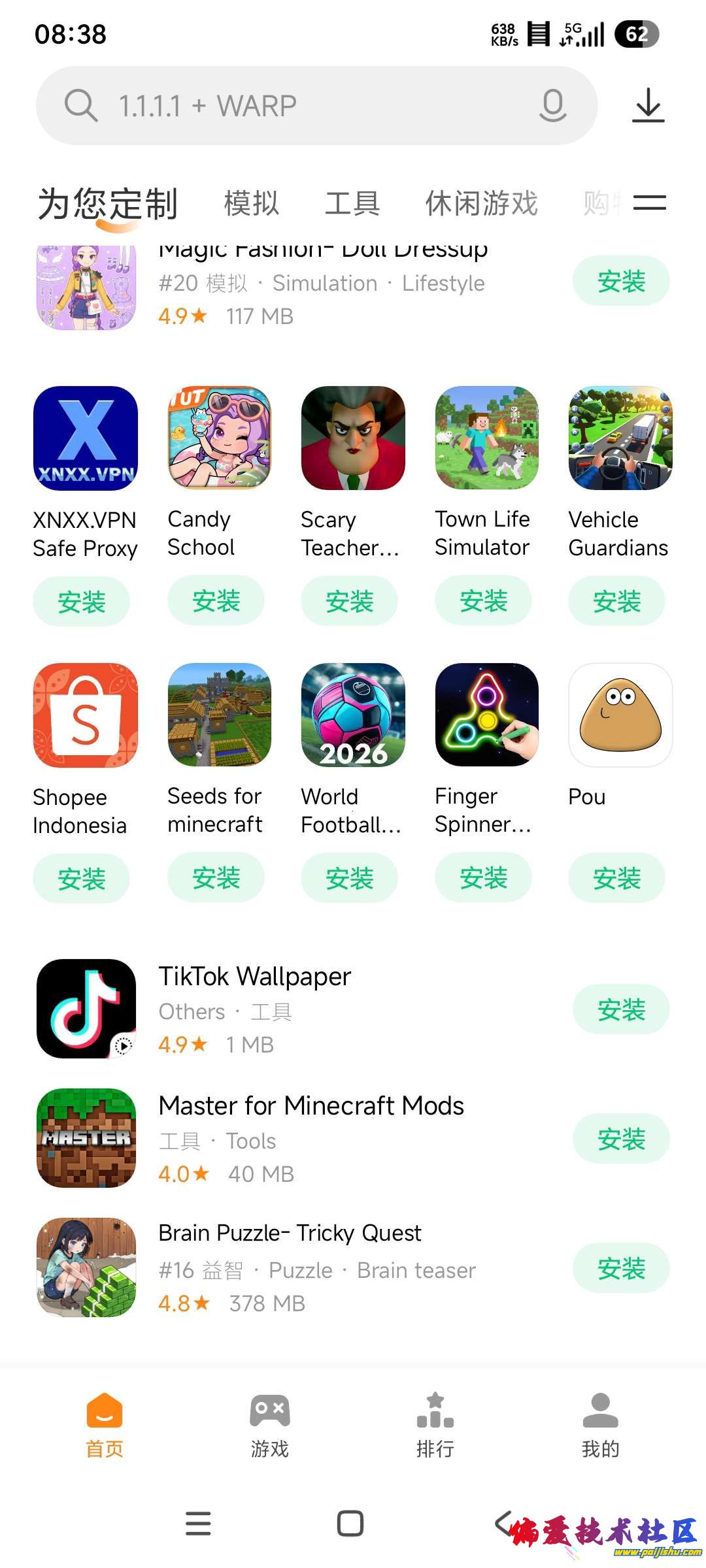
Task: Install Scary Teacher game
Action: pos(349,601)
